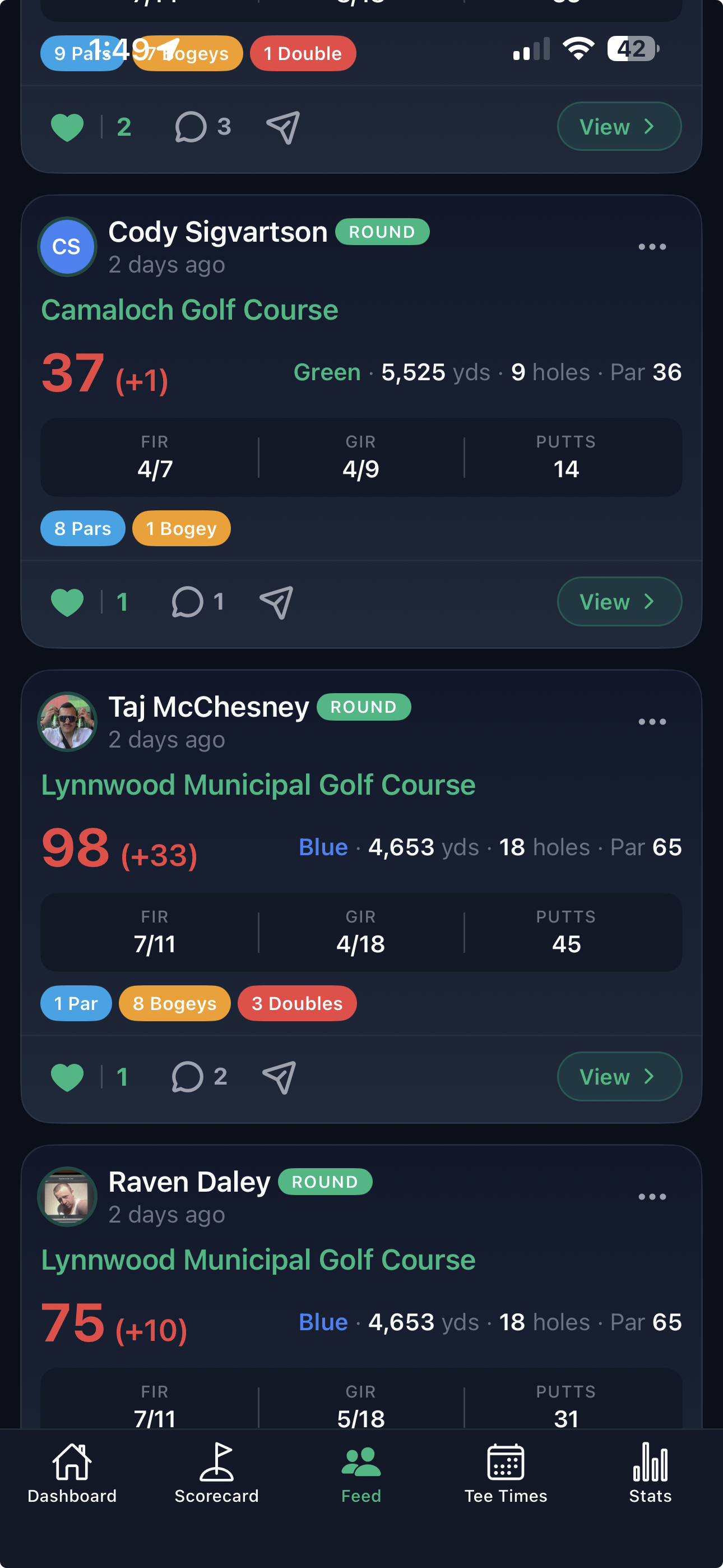Open more options for Cody Sigvartson's post
The height and width of the screenshot is (1568, 723).
coord(652,247)
